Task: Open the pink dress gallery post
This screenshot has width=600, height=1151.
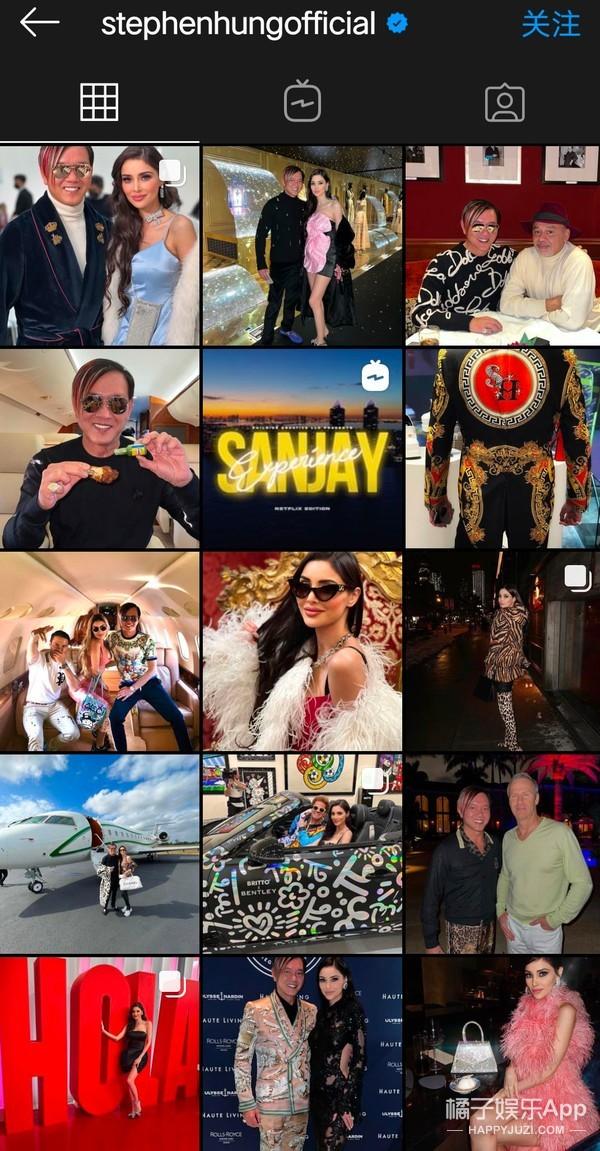Action: [303, 246]
